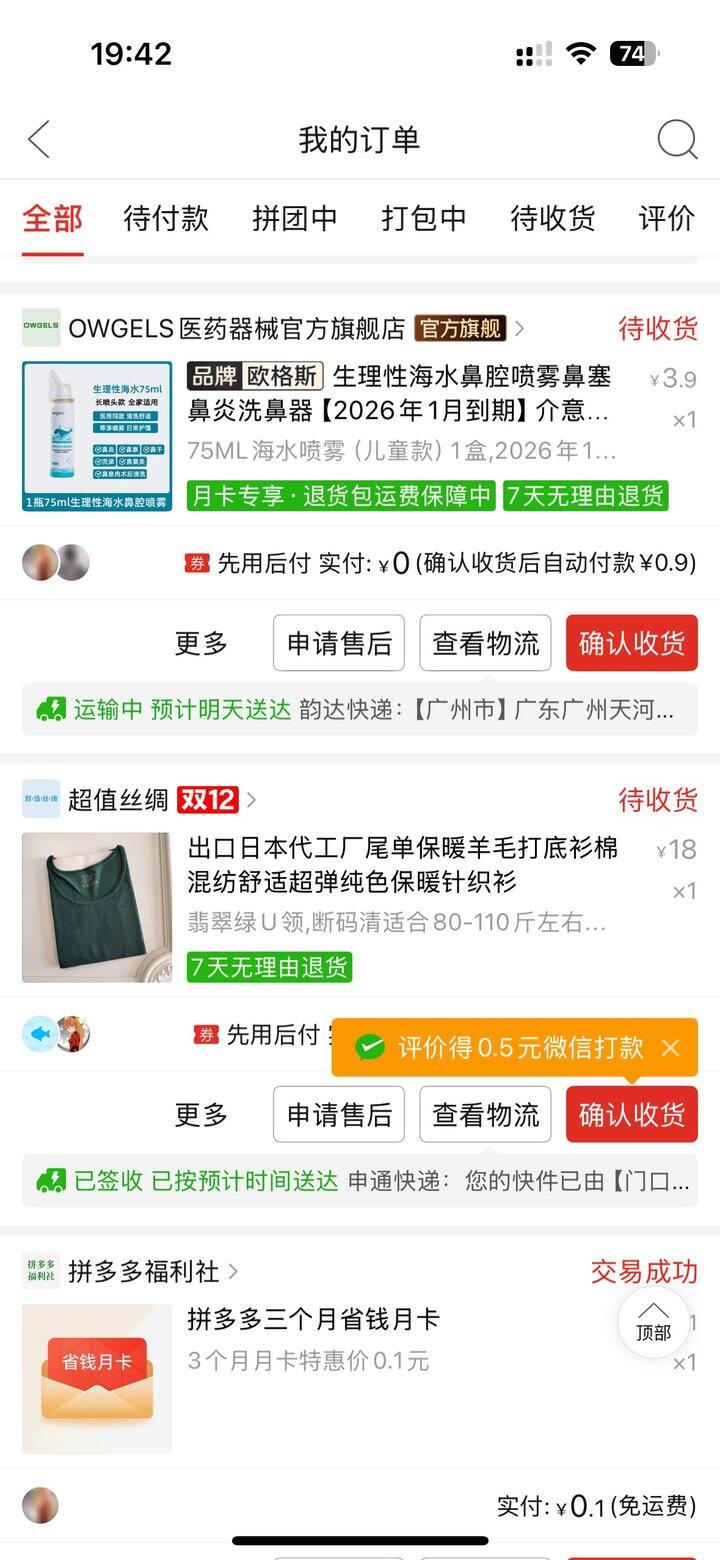Viewport: 720px width, 1560px height.
Task: Switch to the 待付款 tab
Action: pos(166,218)
